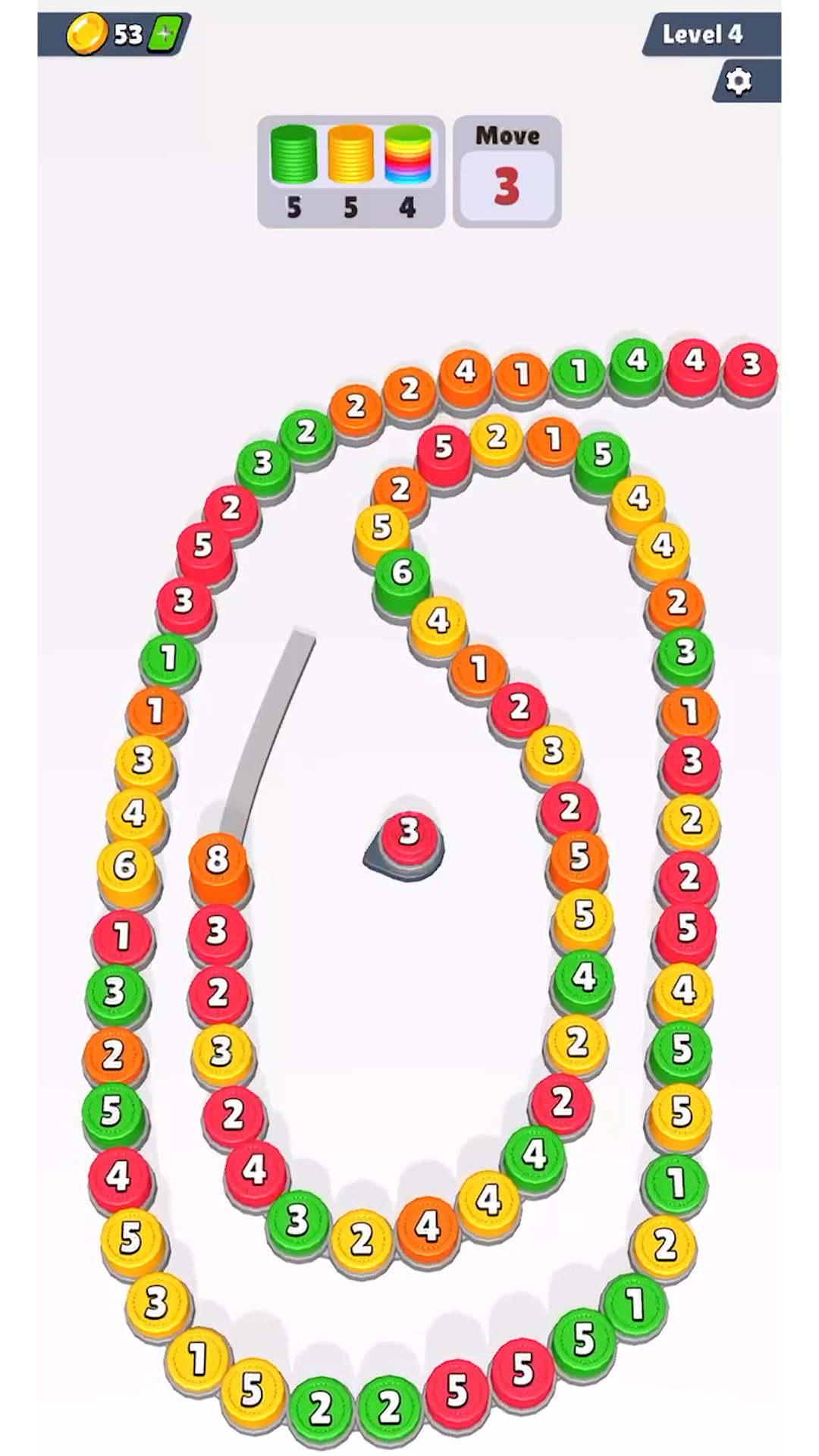
Task: Open the settings gear
Action: pos(738,81)
